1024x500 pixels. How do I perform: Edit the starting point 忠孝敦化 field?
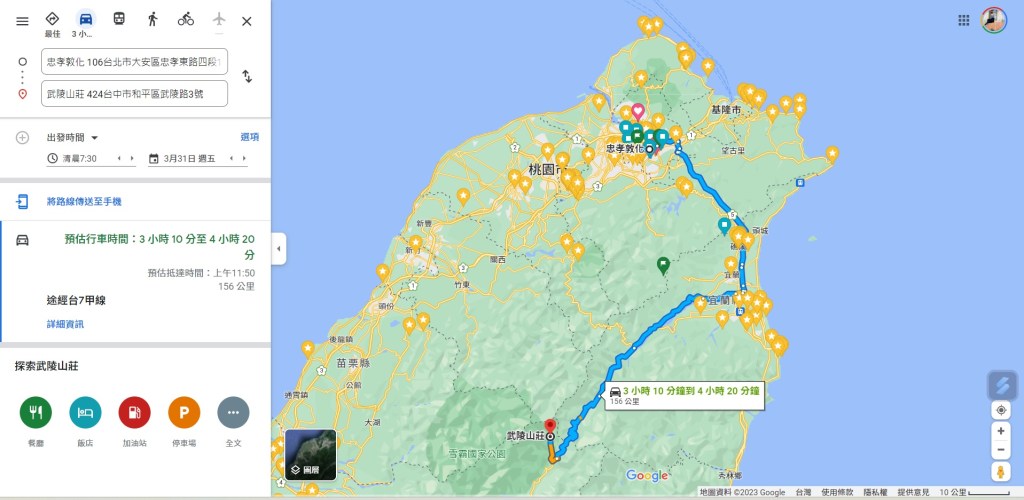coord(135,62)
